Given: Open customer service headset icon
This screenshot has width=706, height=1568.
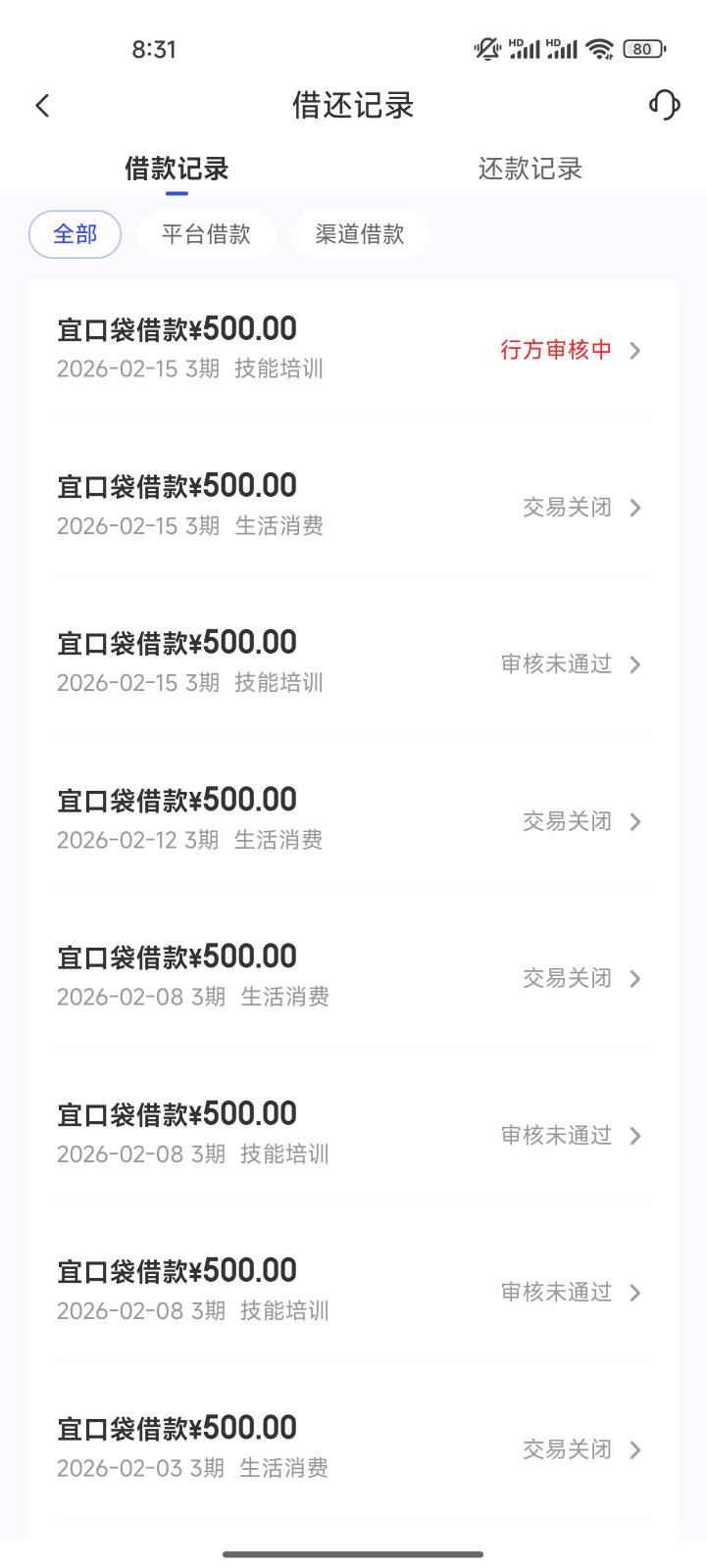Looking at the screenshot, I should [664, 105].
